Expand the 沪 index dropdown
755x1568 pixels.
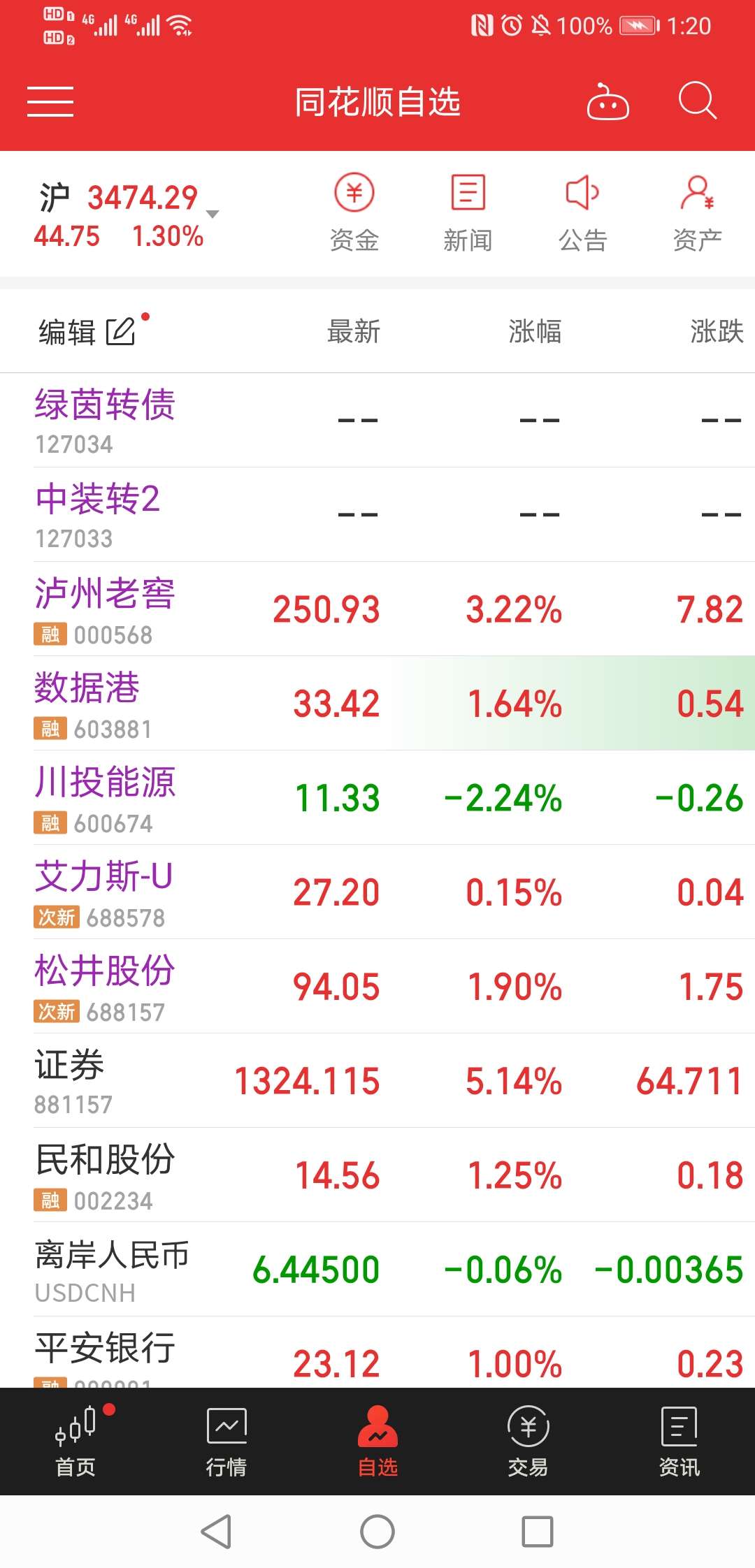pos(213,214)
